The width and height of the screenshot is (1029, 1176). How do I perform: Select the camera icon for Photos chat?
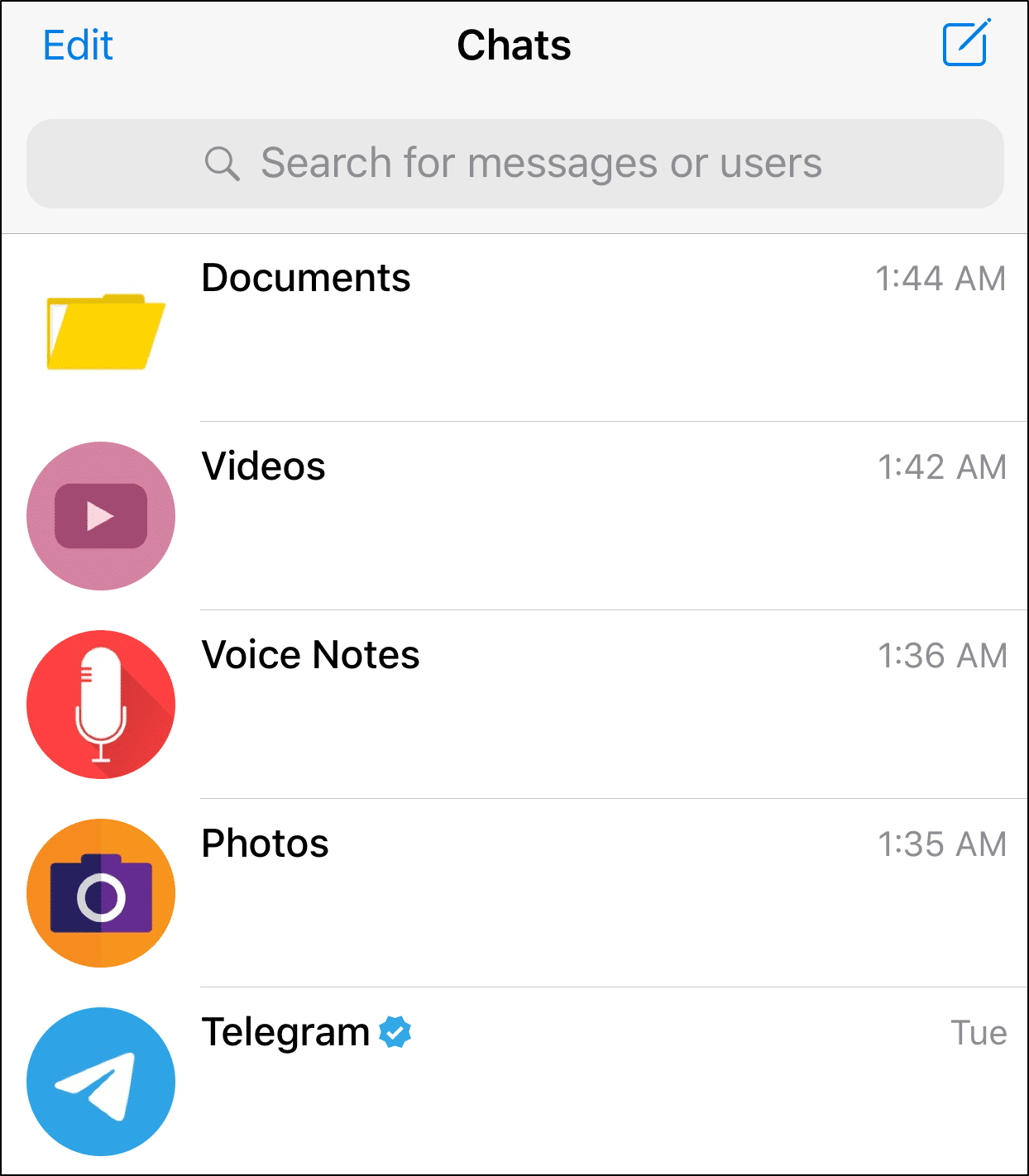(x=100, y=892)
